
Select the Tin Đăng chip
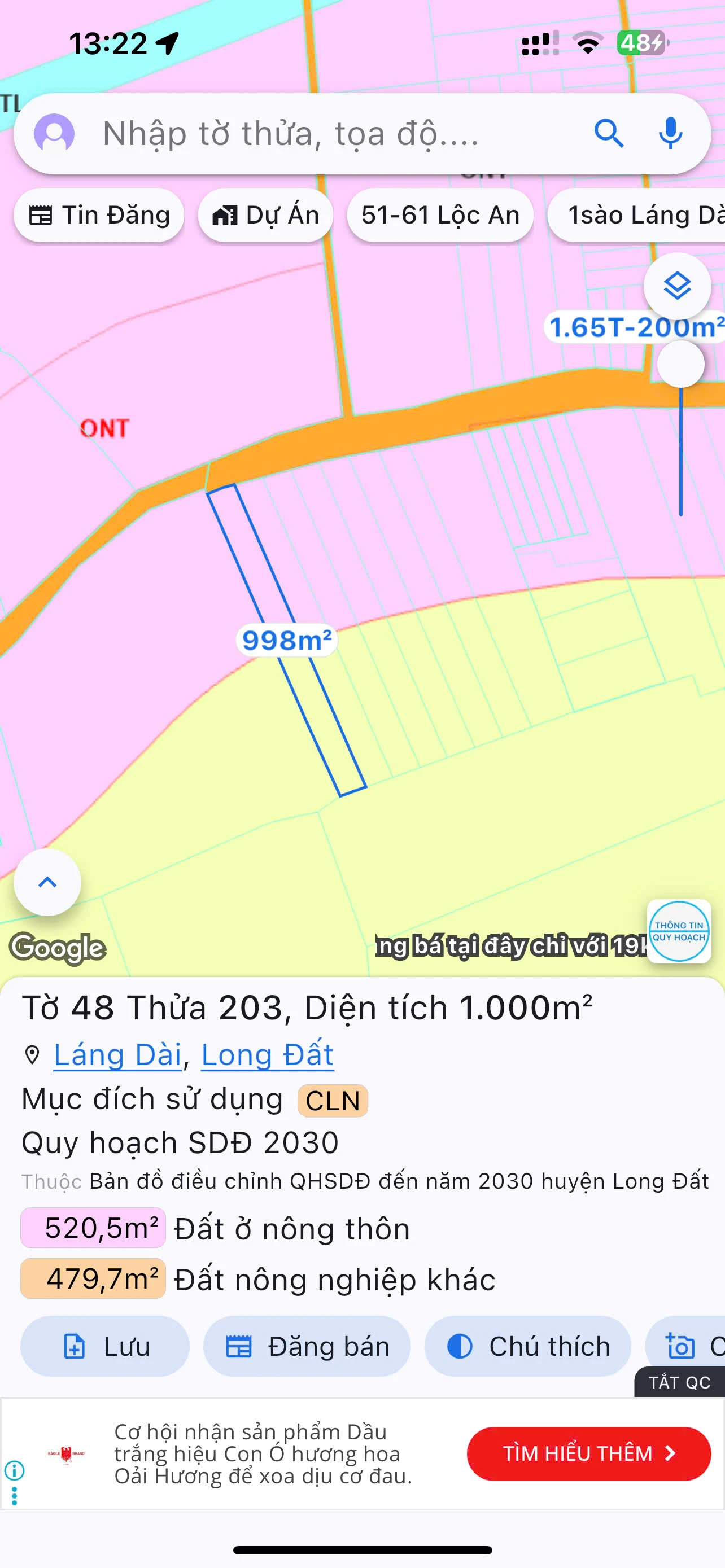[99, 216]
